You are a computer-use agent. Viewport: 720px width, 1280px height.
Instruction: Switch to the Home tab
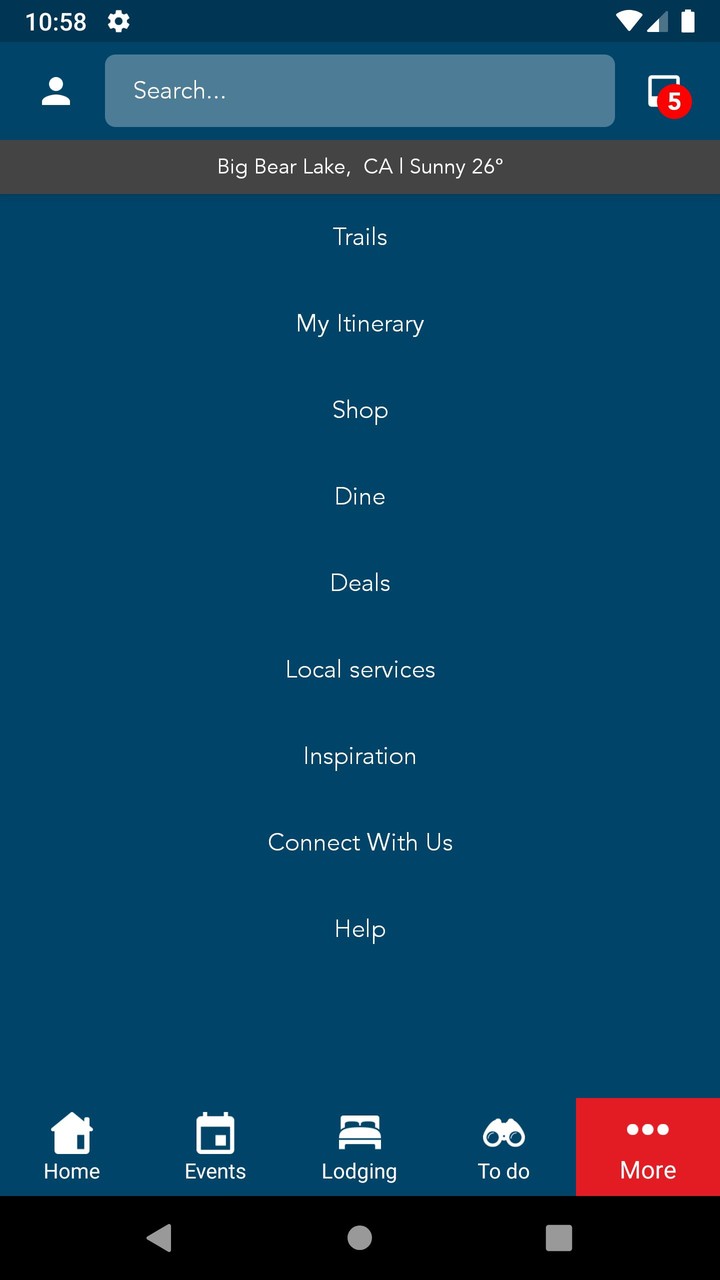[x=72, y=1147]
